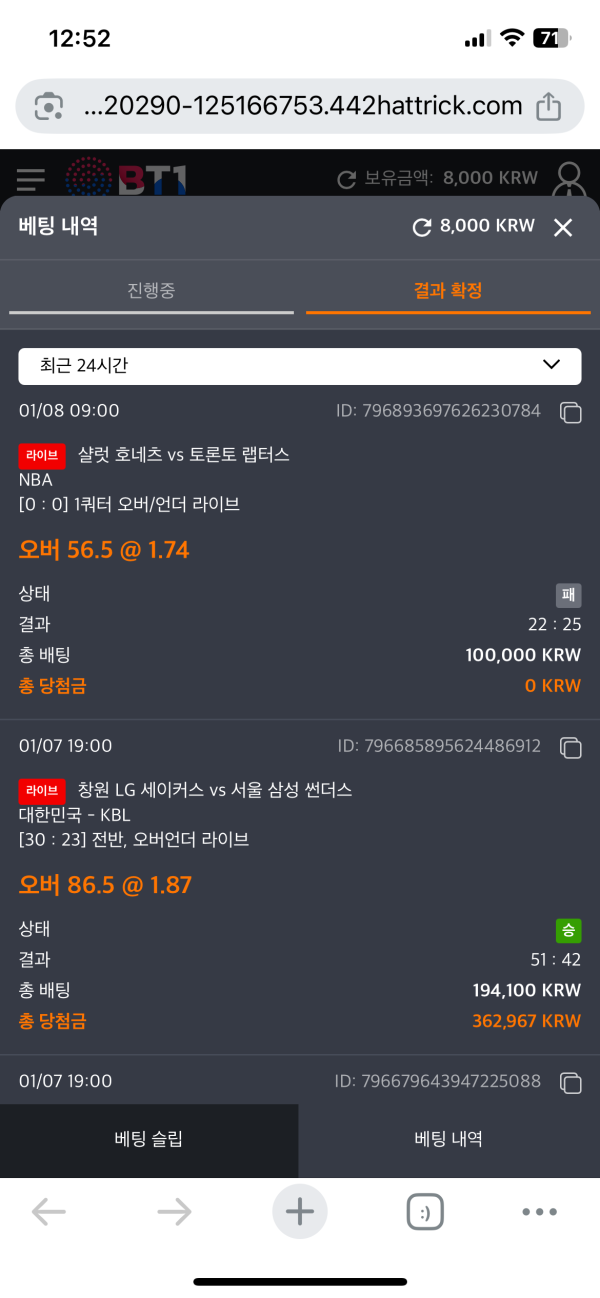Expand the 최근 24시간 dropdown
Viewport: 600px width, 1298px height.
(299, 366)
